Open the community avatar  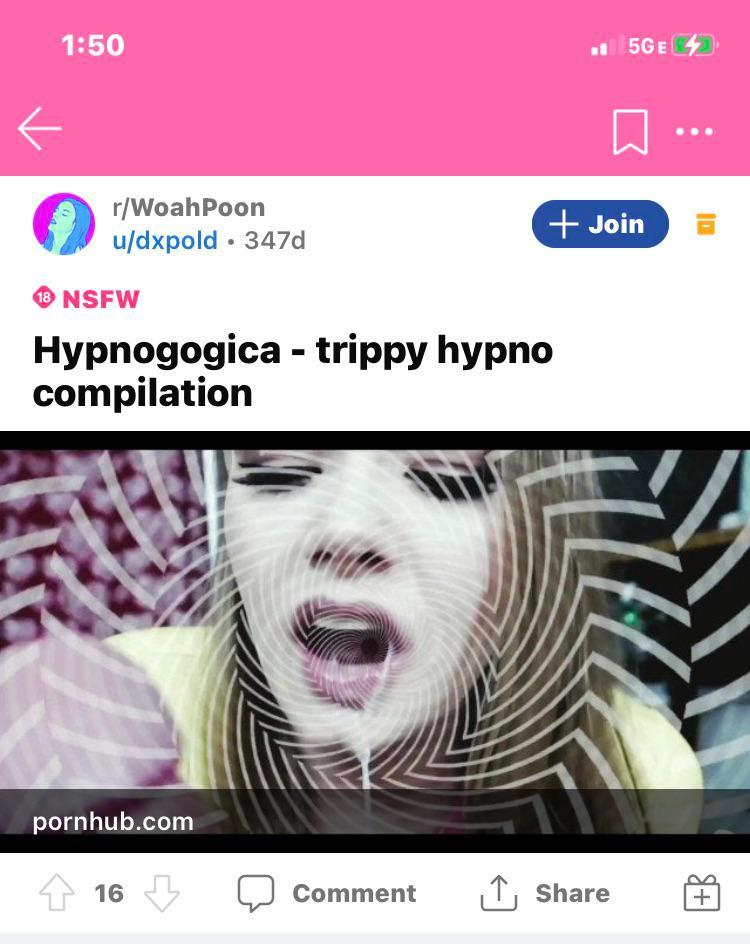pyautogui.click(x=64, y=224)
